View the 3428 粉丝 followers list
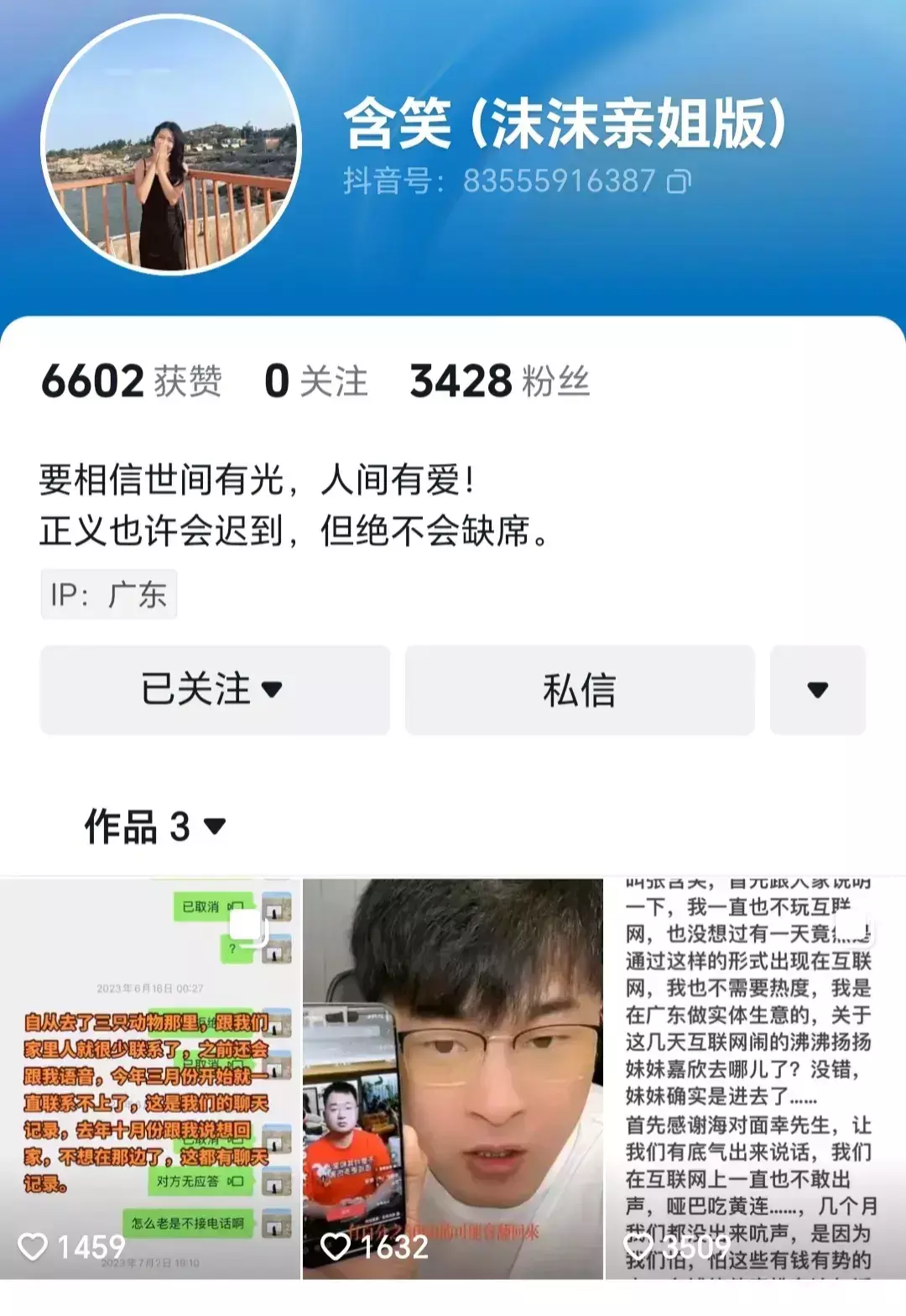Screen dimensions: 906x1316 click(499, 382)
